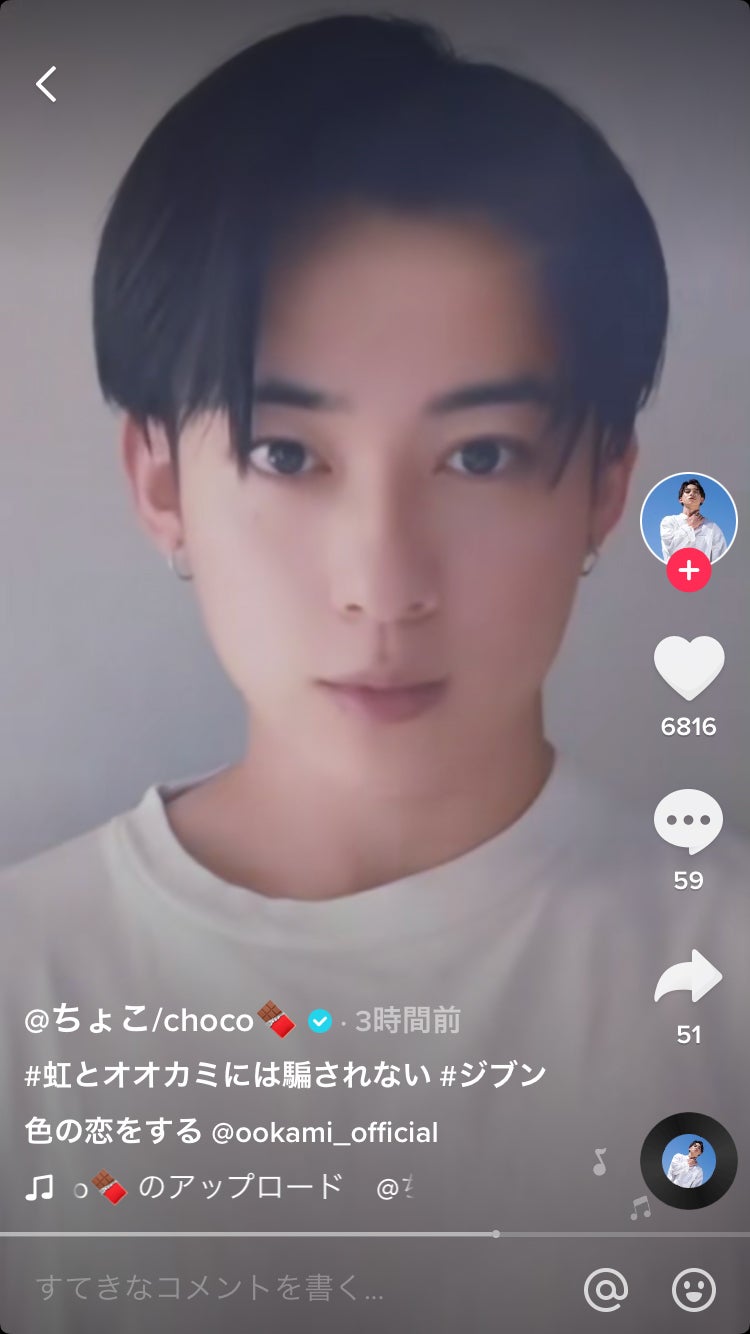
Task: Open the emoji picker smiley
Action: tap(694, 1289)
